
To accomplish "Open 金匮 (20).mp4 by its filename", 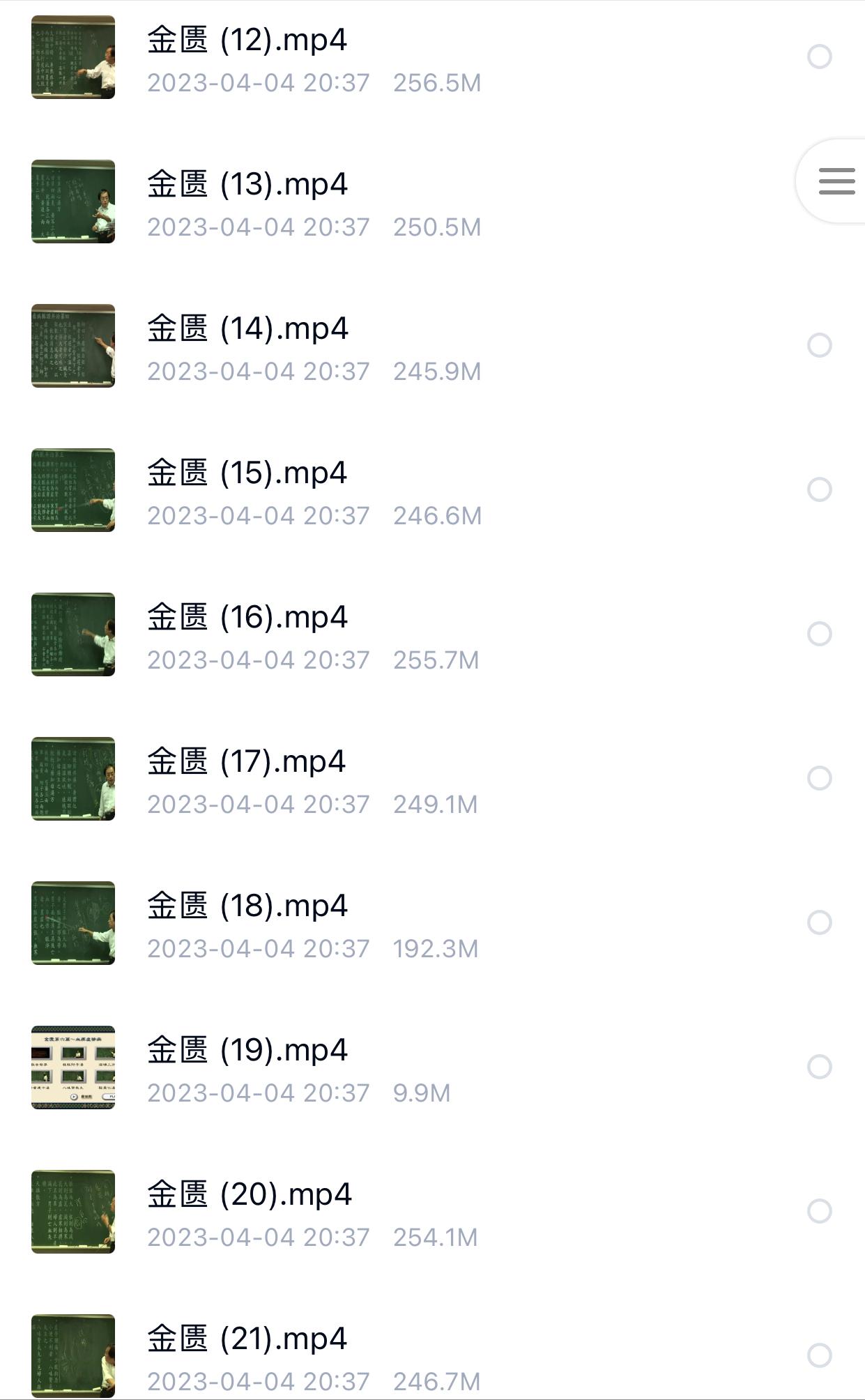I will (x=247, y=1194).
